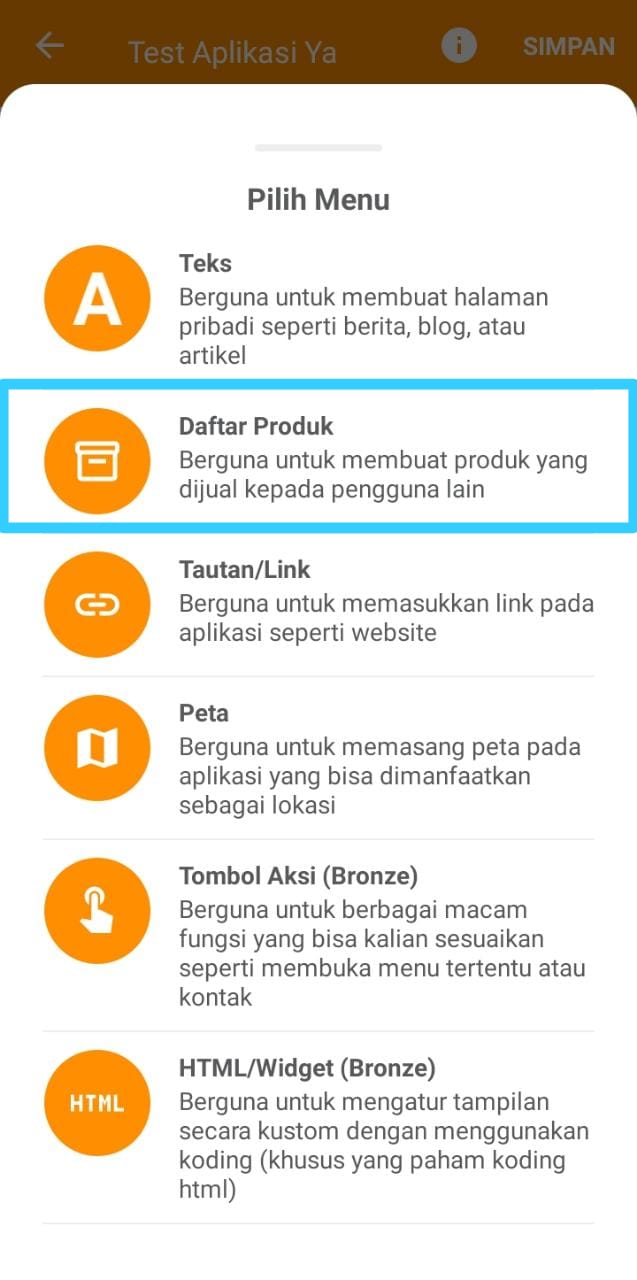
Task: Tap the SIMPAN button
Action: click(x=568, y=46)
